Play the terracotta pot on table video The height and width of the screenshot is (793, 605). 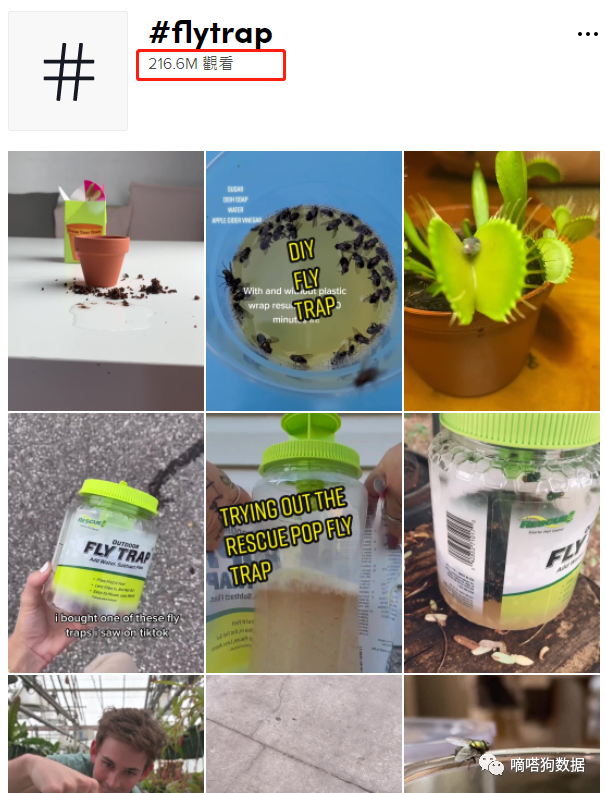(105, 280)
